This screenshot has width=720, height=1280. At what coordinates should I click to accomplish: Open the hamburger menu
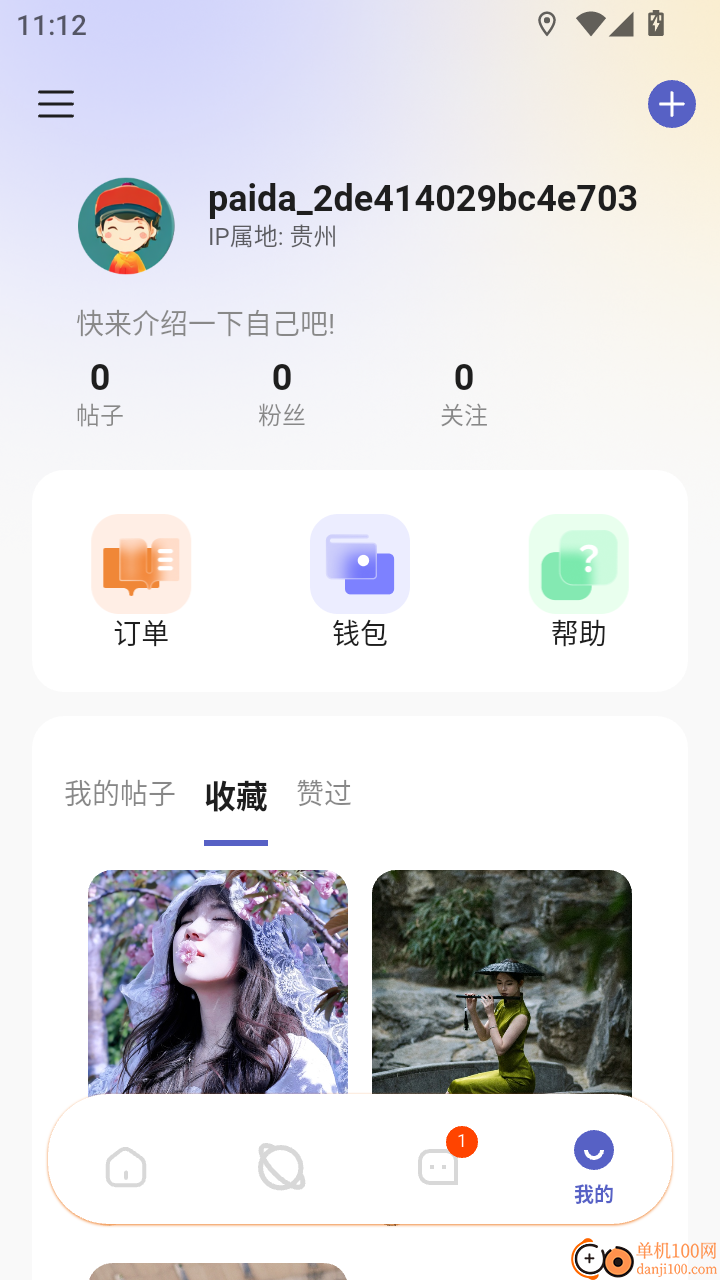click(x=56, y=104)
